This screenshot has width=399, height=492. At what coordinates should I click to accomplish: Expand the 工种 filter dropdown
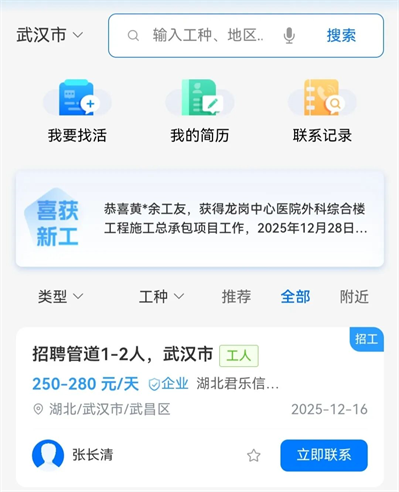161,296
